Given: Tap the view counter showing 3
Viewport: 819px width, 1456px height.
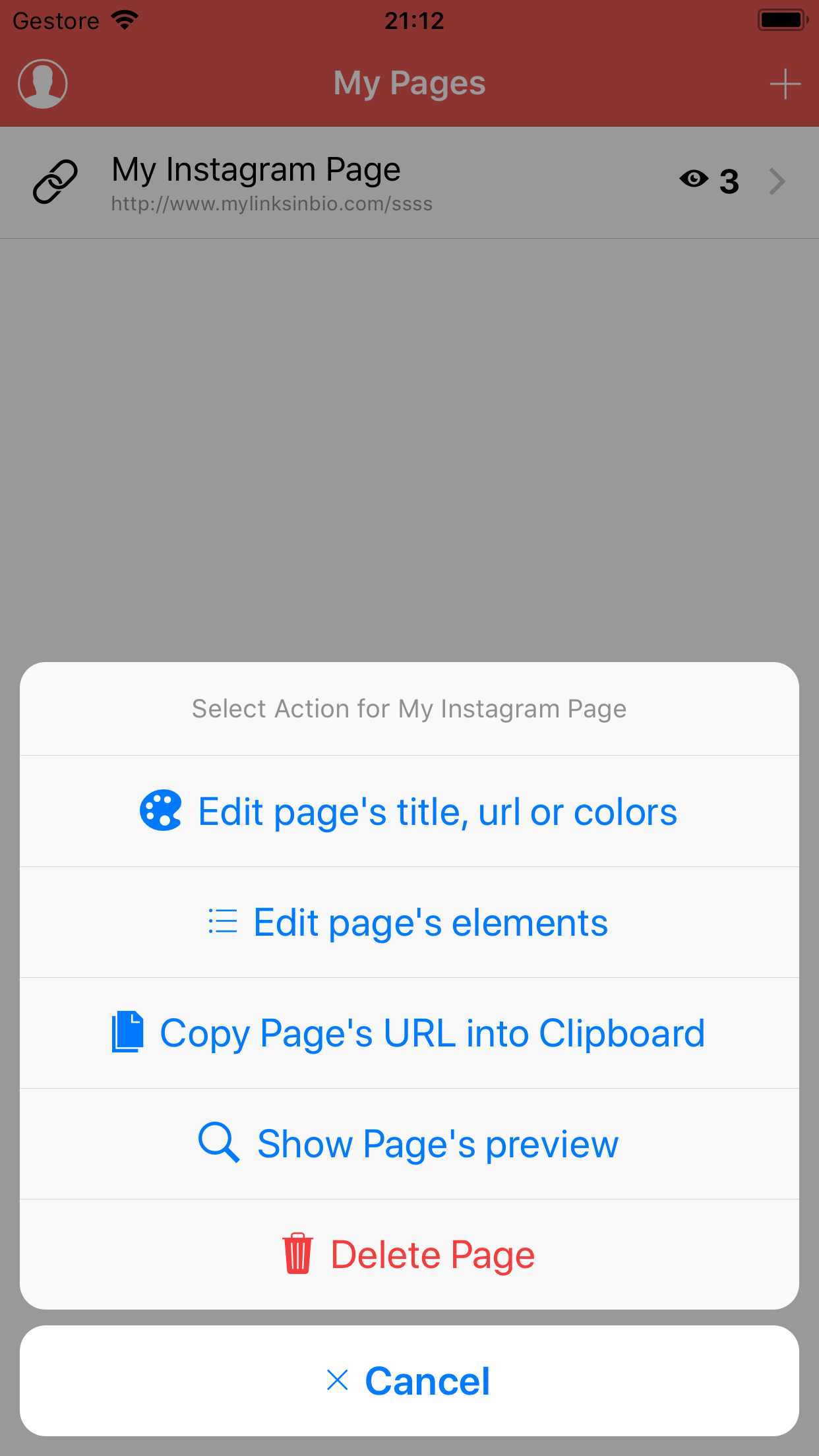Looking at the screenshot, I should 729,181.
